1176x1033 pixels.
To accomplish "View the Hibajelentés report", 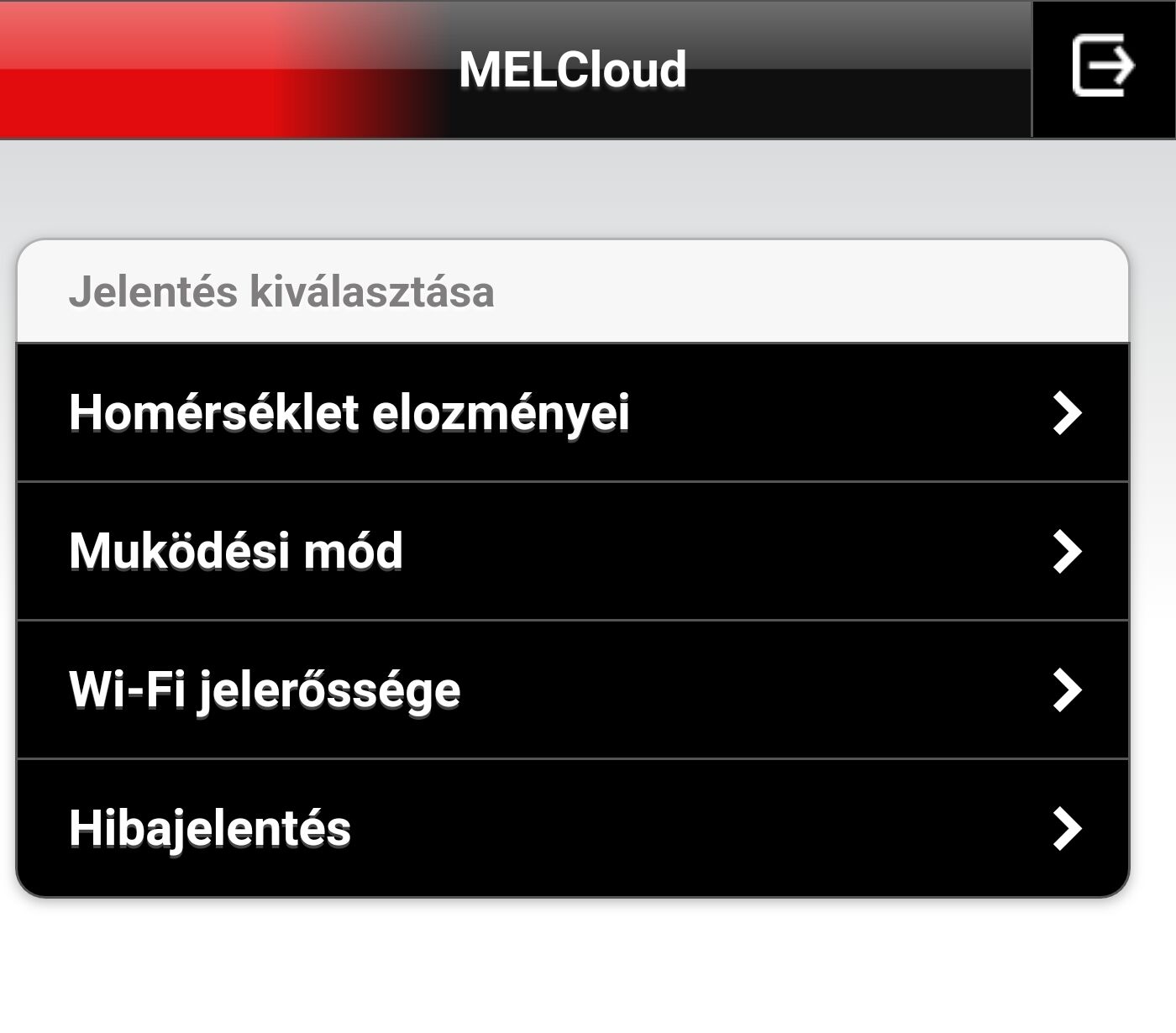I will pos(573,828).
